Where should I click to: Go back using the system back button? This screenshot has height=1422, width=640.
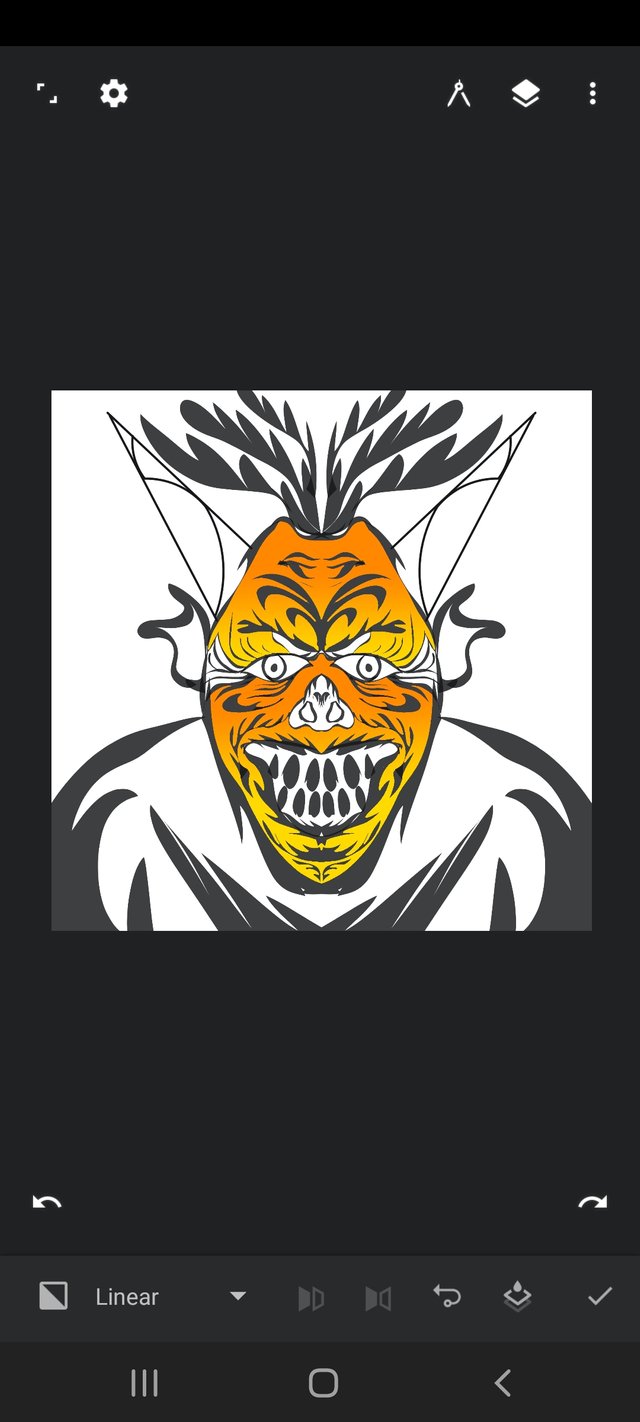[503, 1383]
